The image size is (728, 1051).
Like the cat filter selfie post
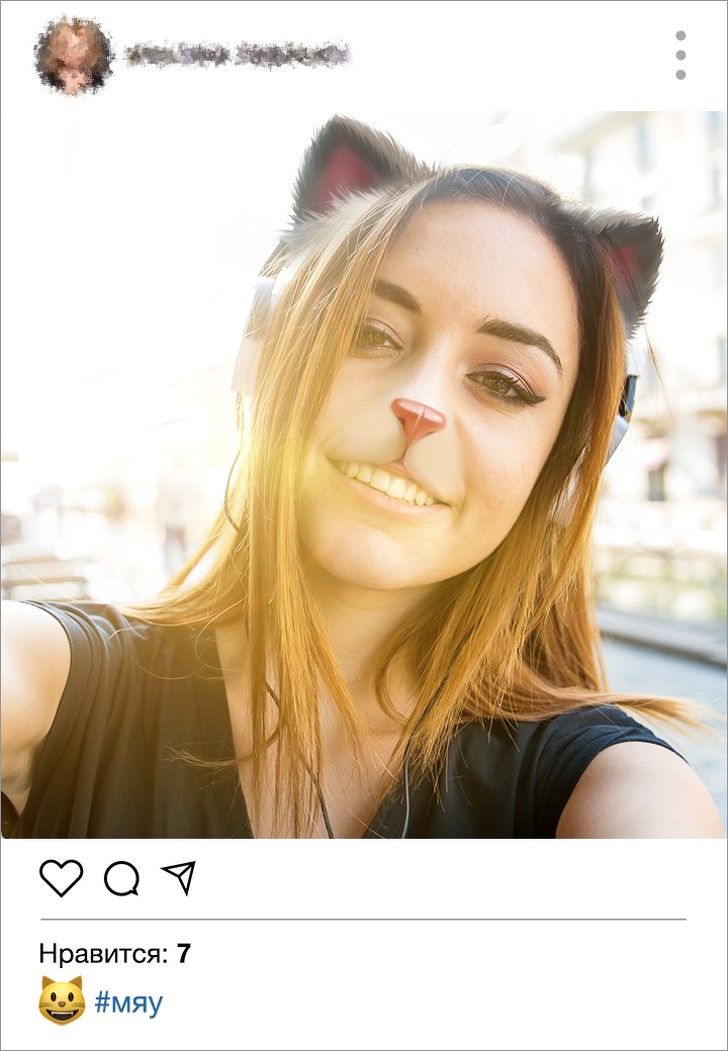[x=61, y=878]
